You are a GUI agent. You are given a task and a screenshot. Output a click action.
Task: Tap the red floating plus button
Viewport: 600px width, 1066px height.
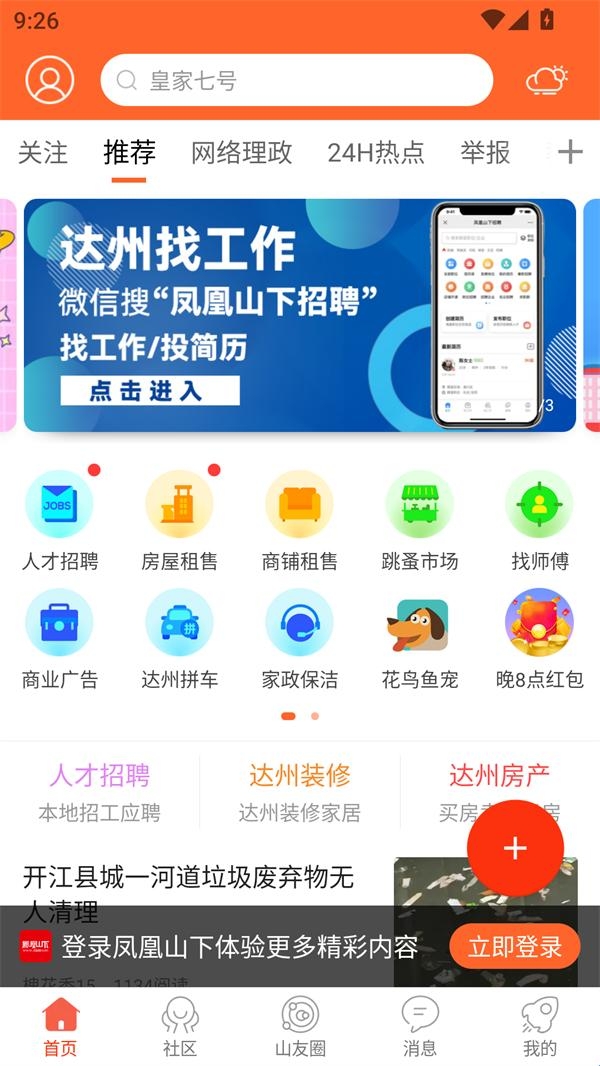tap(515, 848)
